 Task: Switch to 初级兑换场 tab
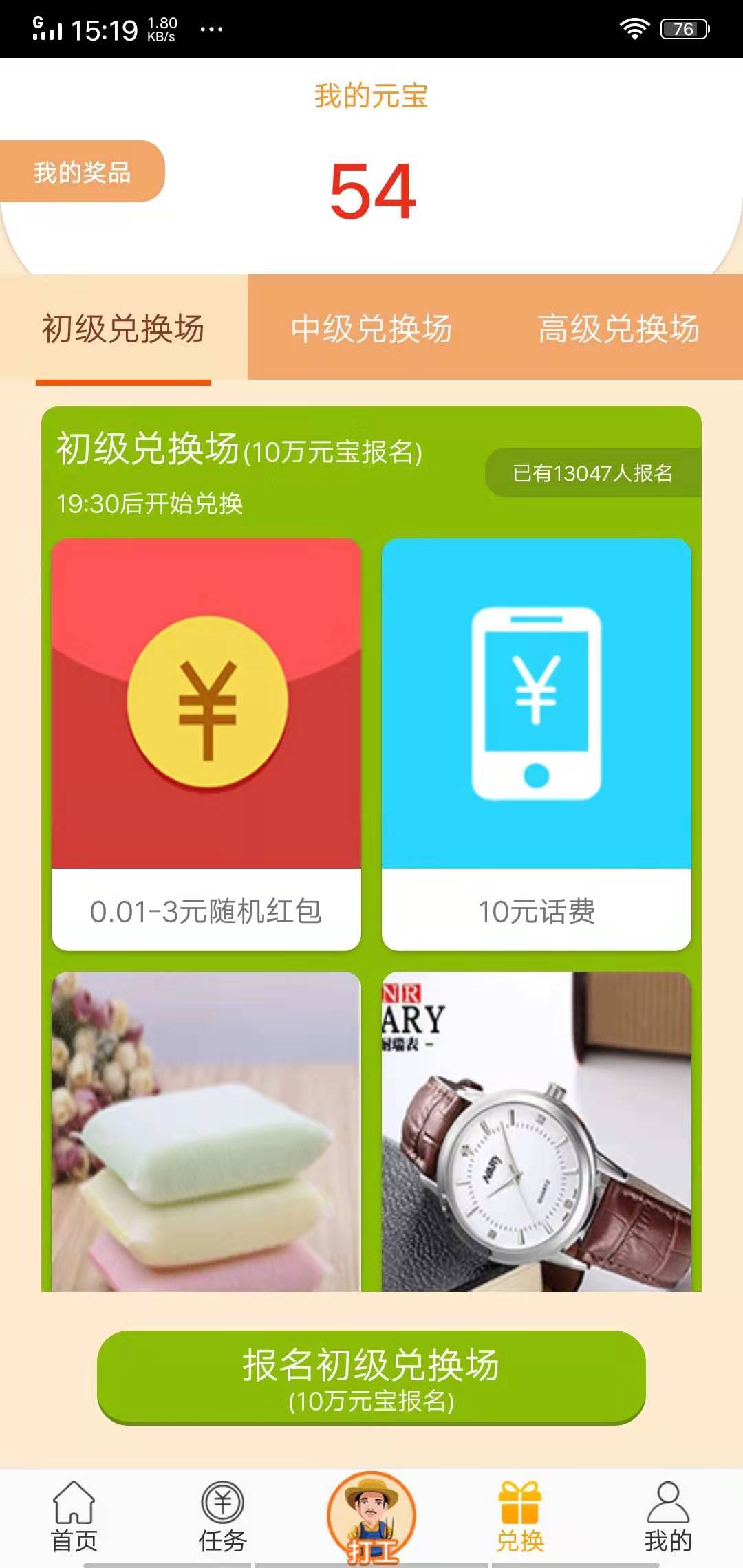pos(124,328)
